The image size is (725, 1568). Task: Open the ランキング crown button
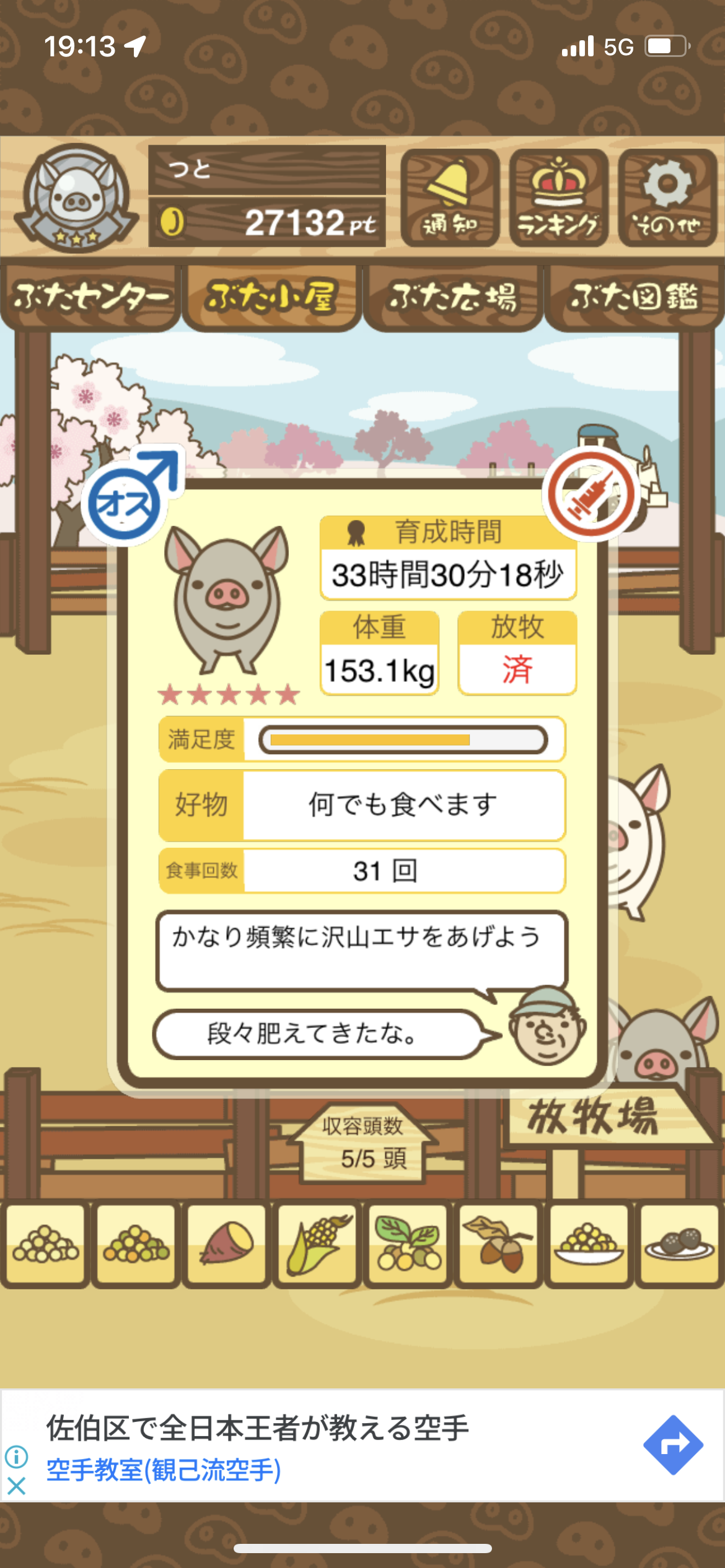click(x=558, y=198)
